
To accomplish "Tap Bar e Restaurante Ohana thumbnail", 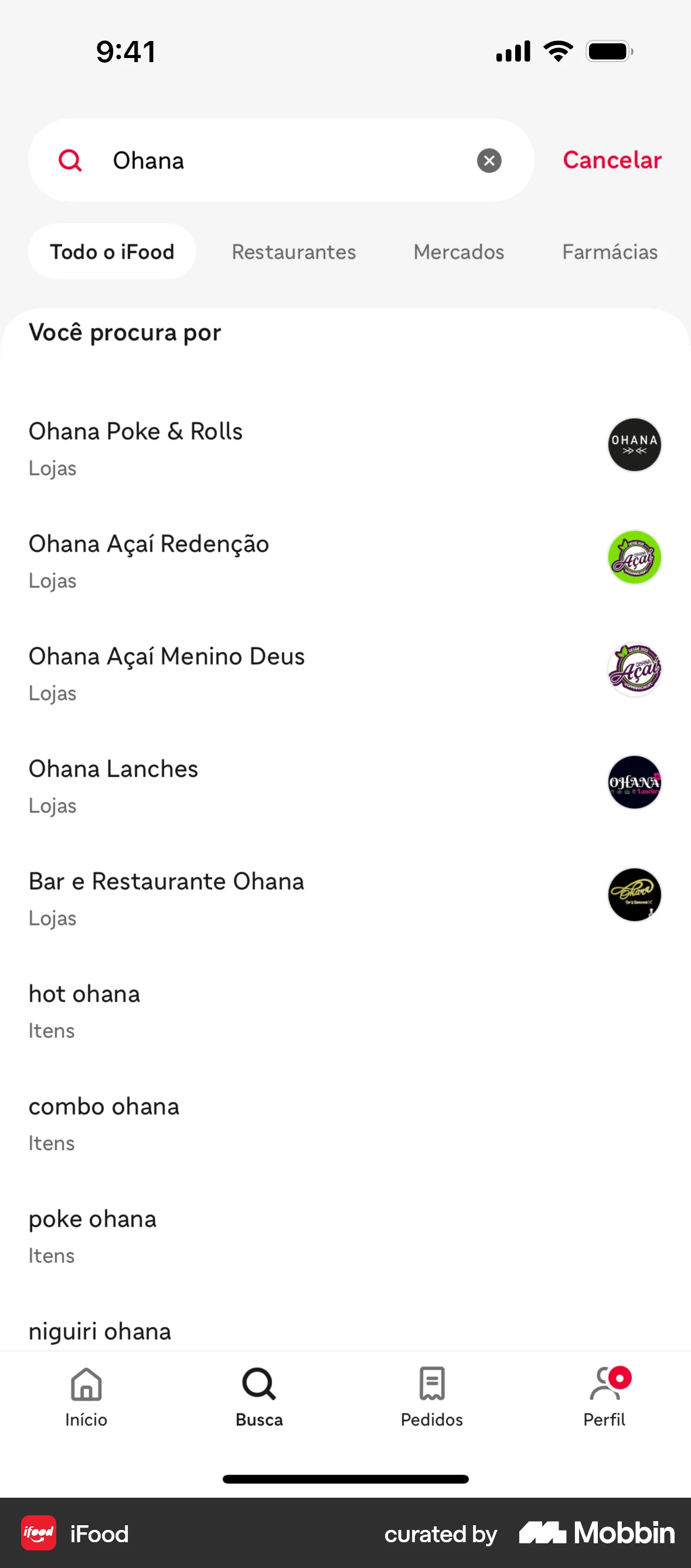I will [634, 895].
